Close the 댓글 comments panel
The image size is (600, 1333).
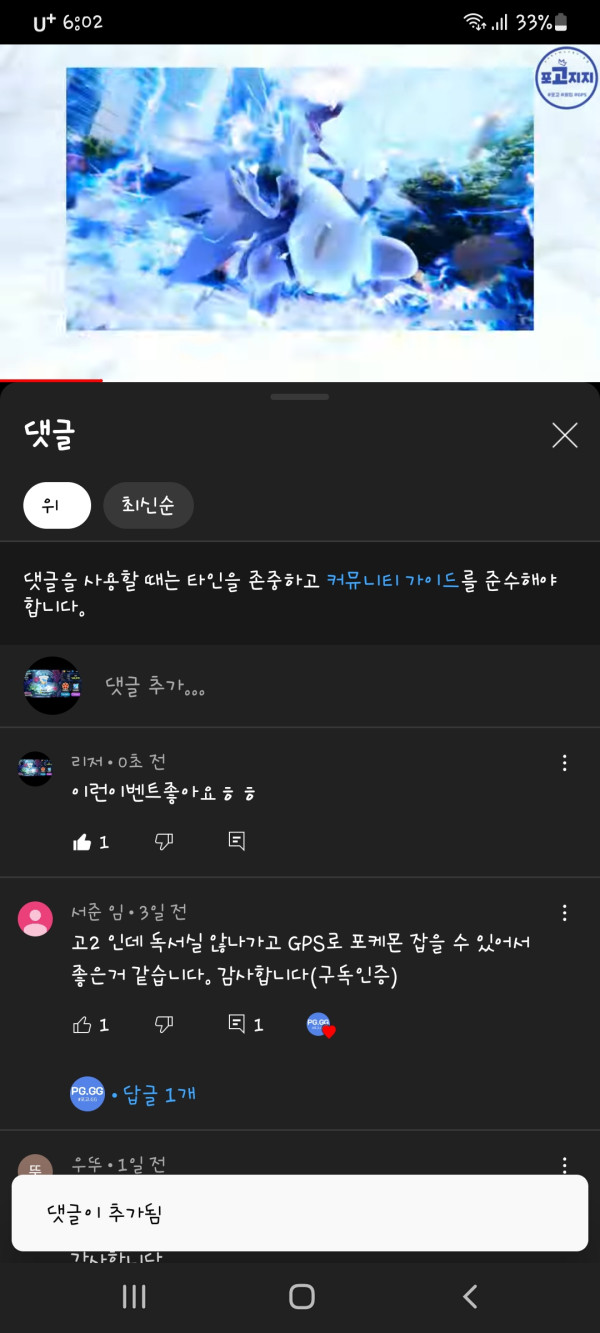[565, 435]
